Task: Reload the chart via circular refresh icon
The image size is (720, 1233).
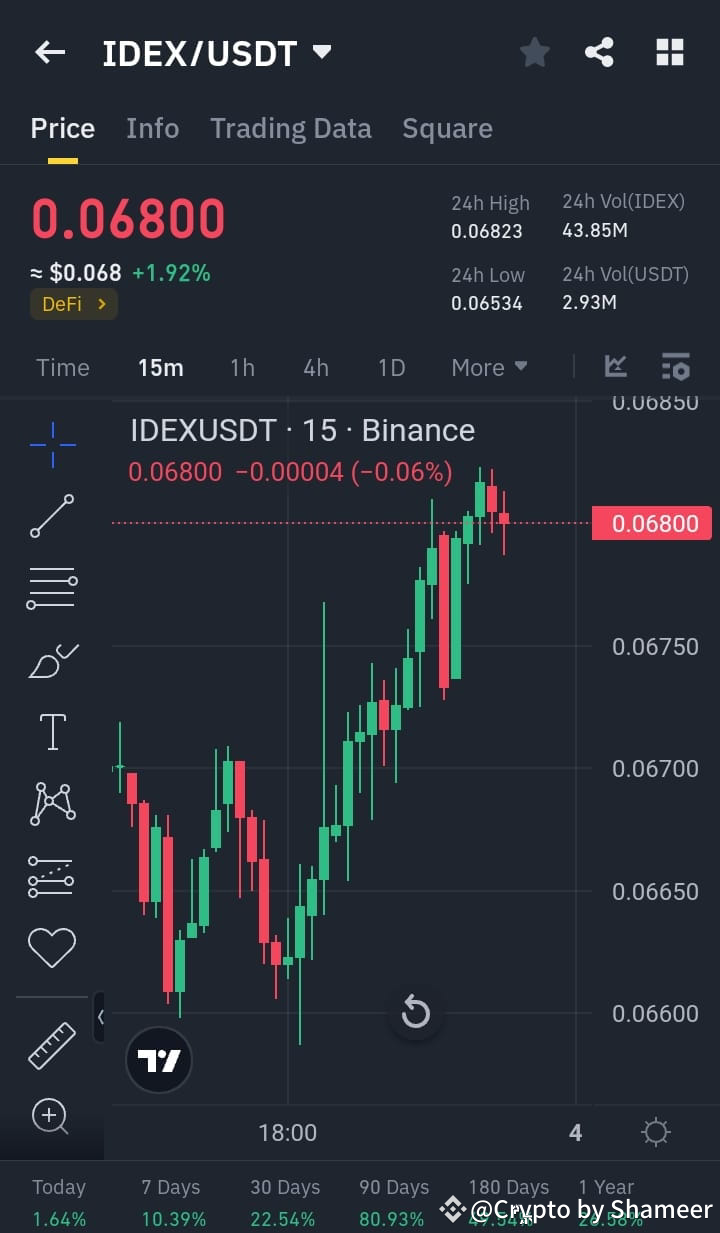Action: [415, 1013]
